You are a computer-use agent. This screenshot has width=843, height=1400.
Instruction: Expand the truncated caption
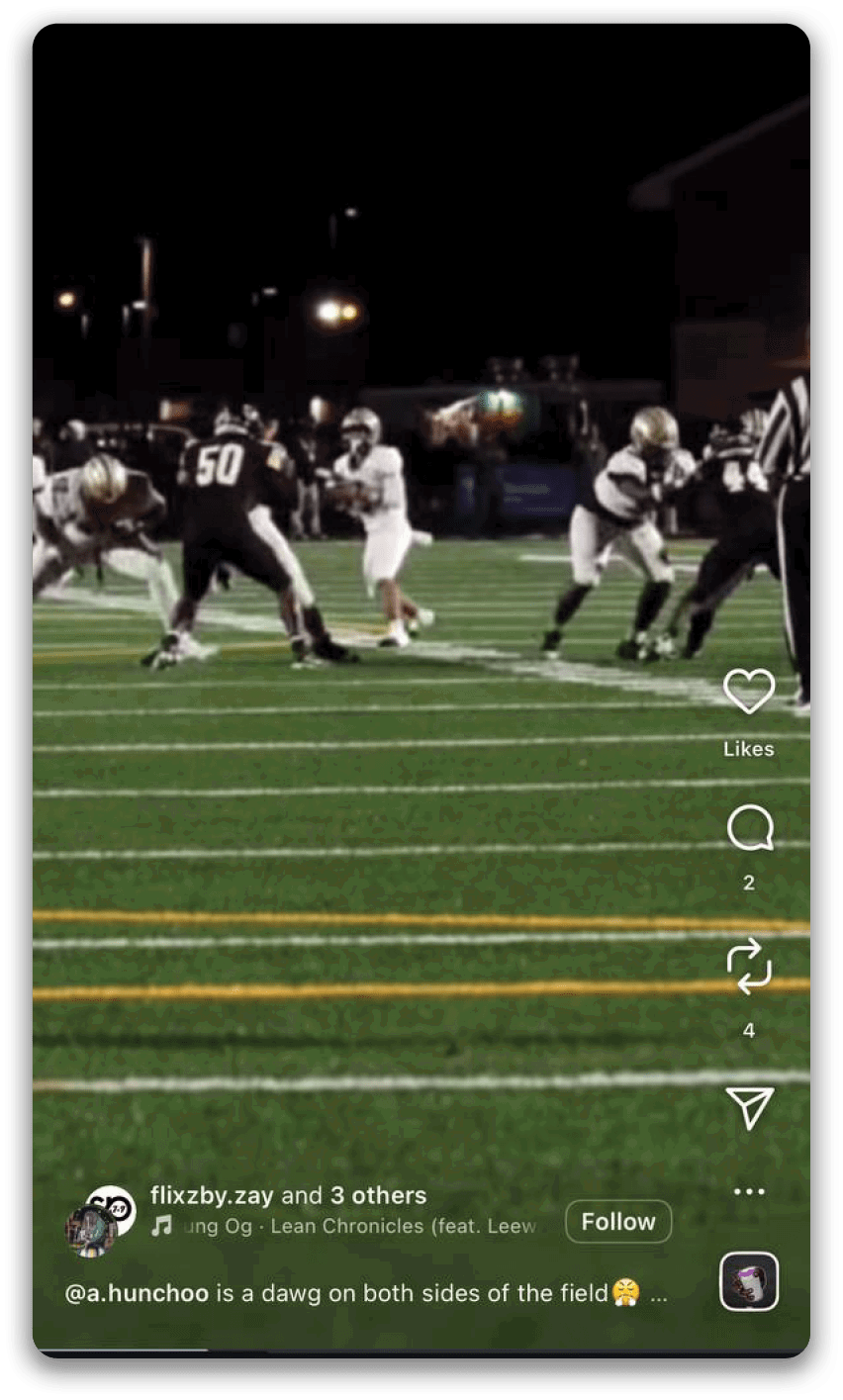click(x=659, y=1294)
